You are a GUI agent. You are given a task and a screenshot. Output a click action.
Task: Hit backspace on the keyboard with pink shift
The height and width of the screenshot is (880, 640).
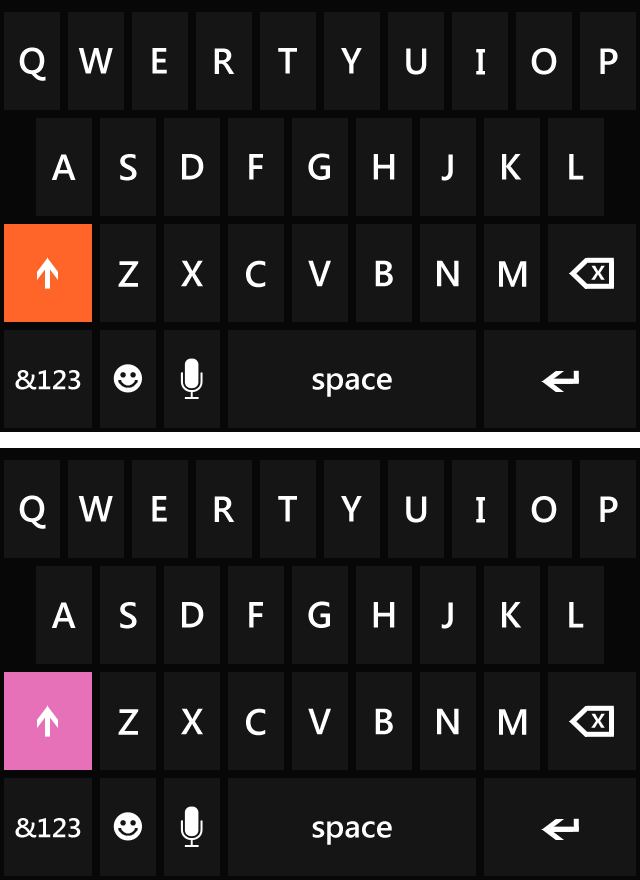[x=592, y=721]
